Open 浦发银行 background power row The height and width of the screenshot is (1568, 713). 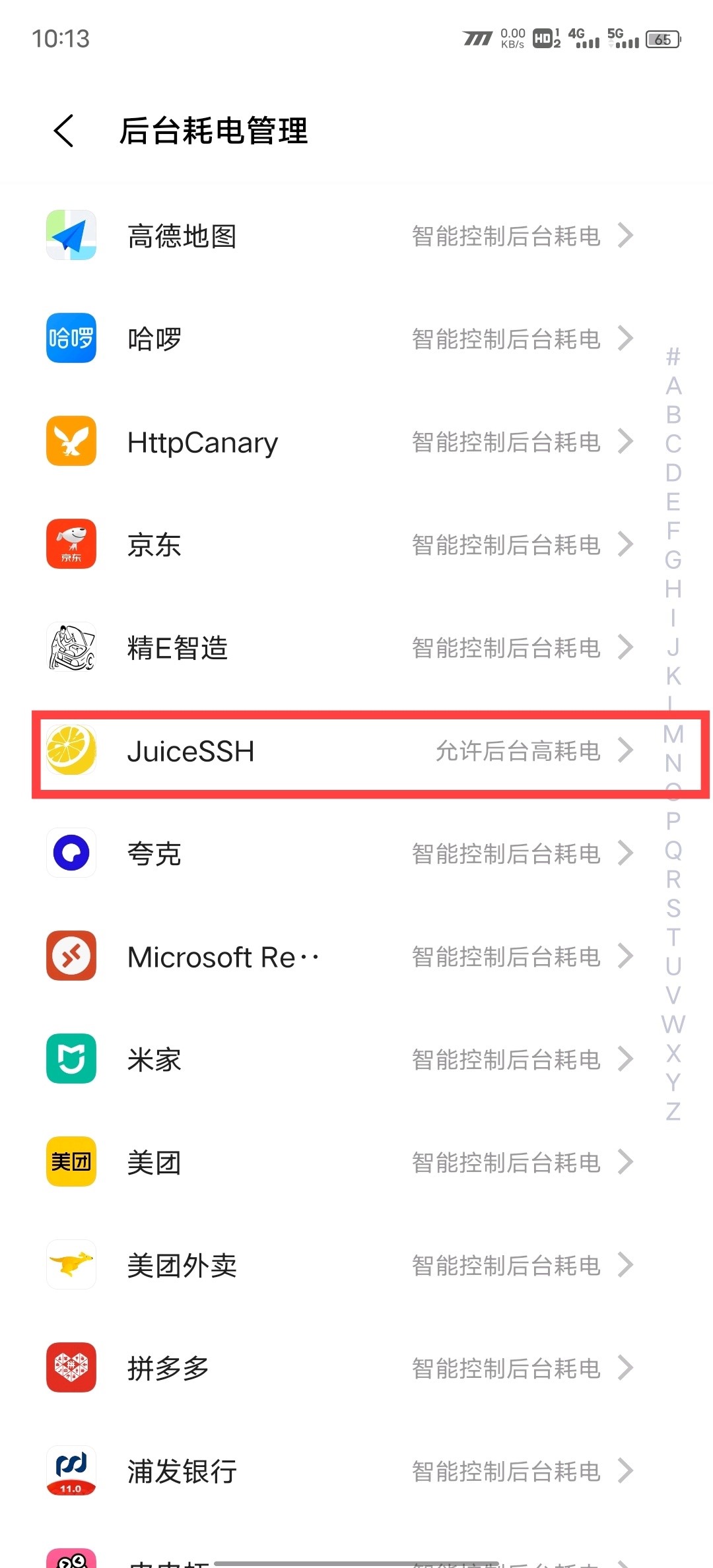[x=340, y=1471]
